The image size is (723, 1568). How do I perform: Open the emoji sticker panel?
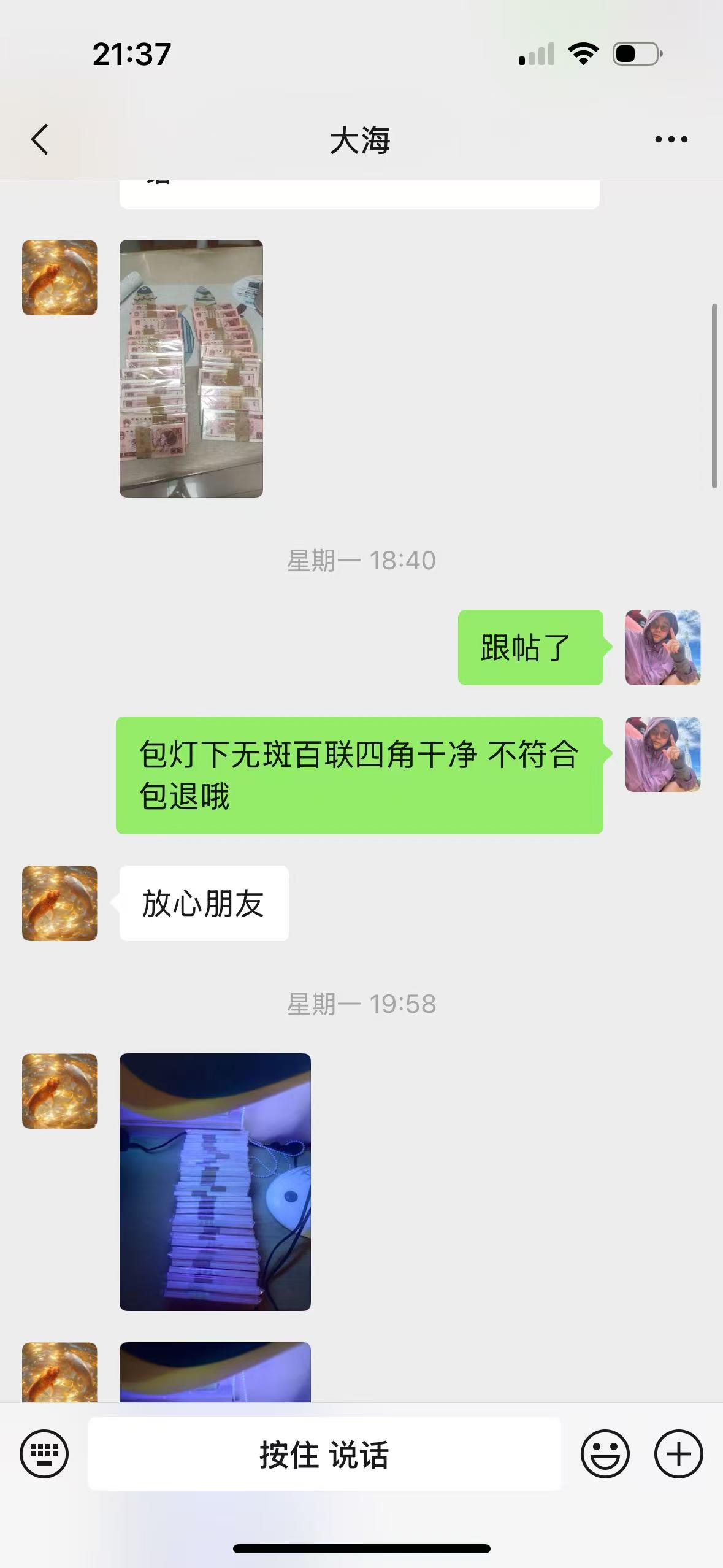point(605,1453)
